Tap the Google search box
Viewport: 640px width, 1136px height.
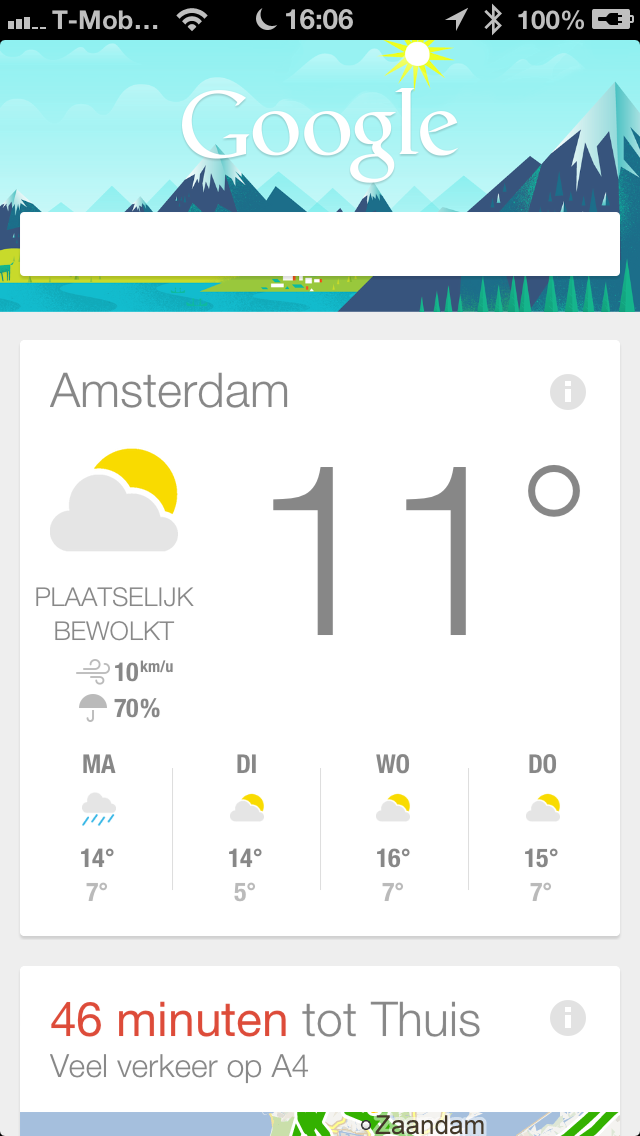(x=320, y=244)
